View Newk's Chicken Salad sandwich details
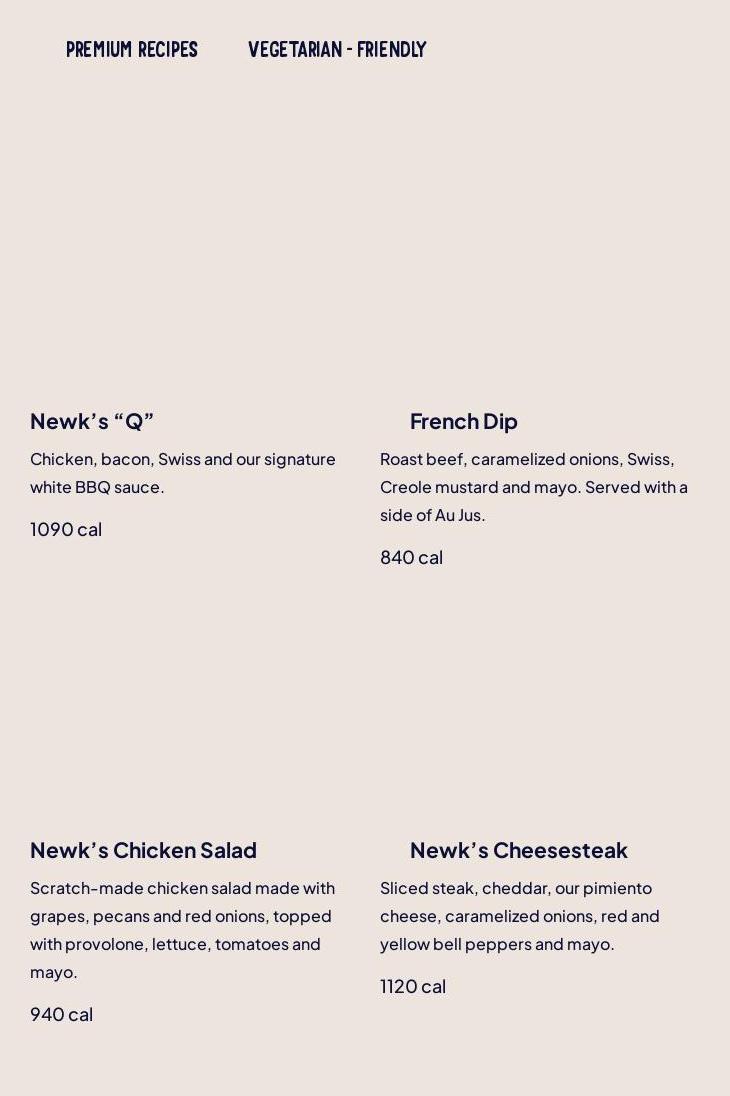Screen dimensions: 730x1096 coord(143,850)
